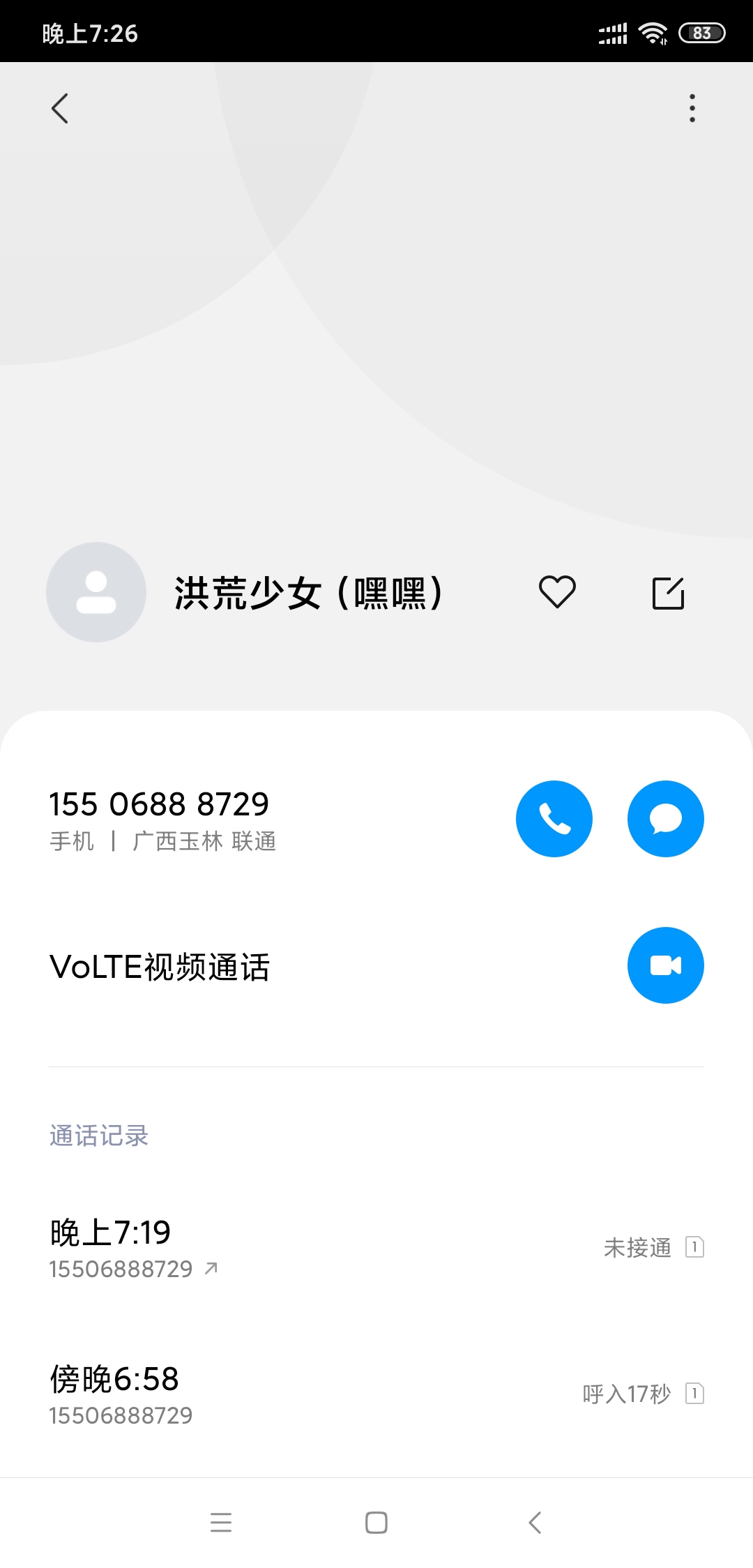
Task: Tap the 未接通 call status label
Action: [639, 1249]
